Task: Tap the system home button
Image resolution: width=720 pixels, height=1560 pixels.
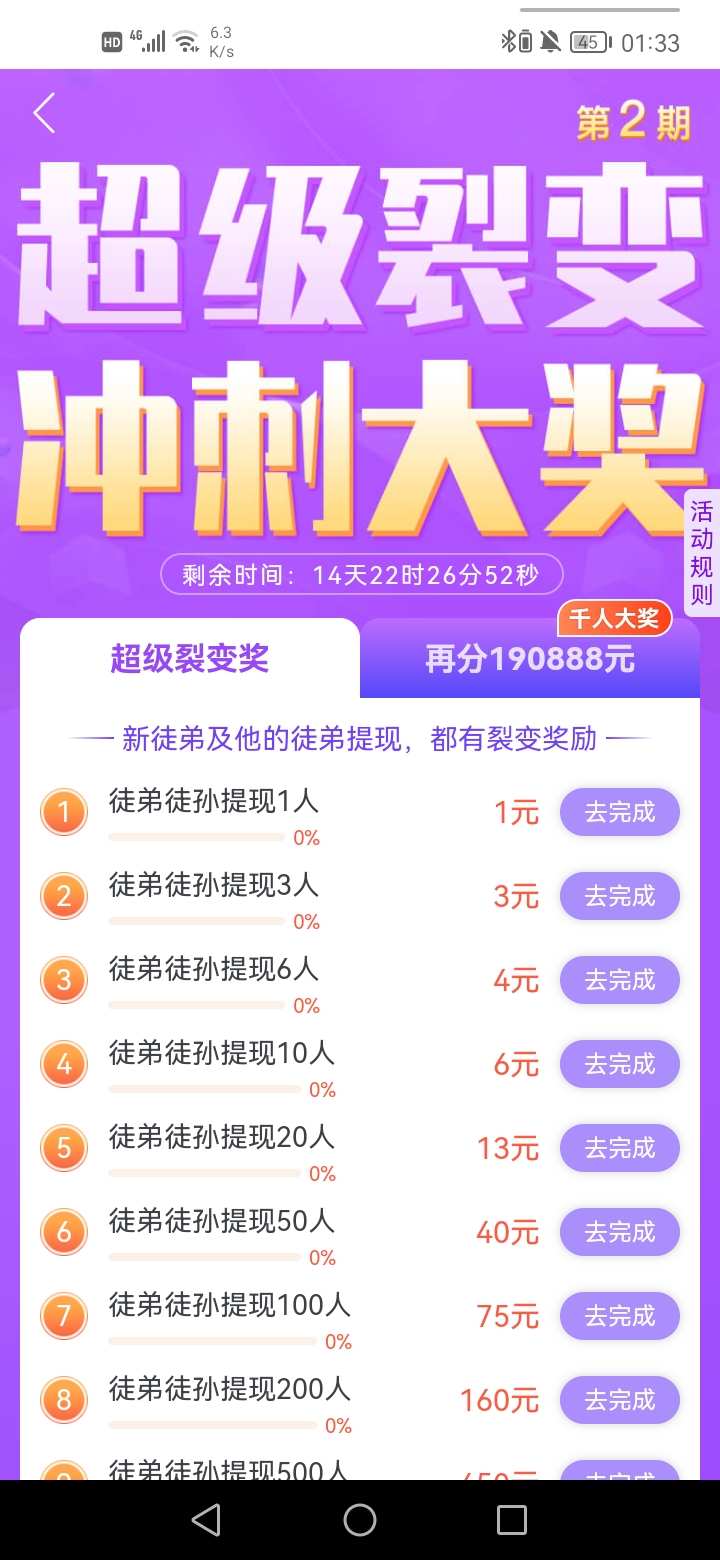Action: [x=360, y=1520]
